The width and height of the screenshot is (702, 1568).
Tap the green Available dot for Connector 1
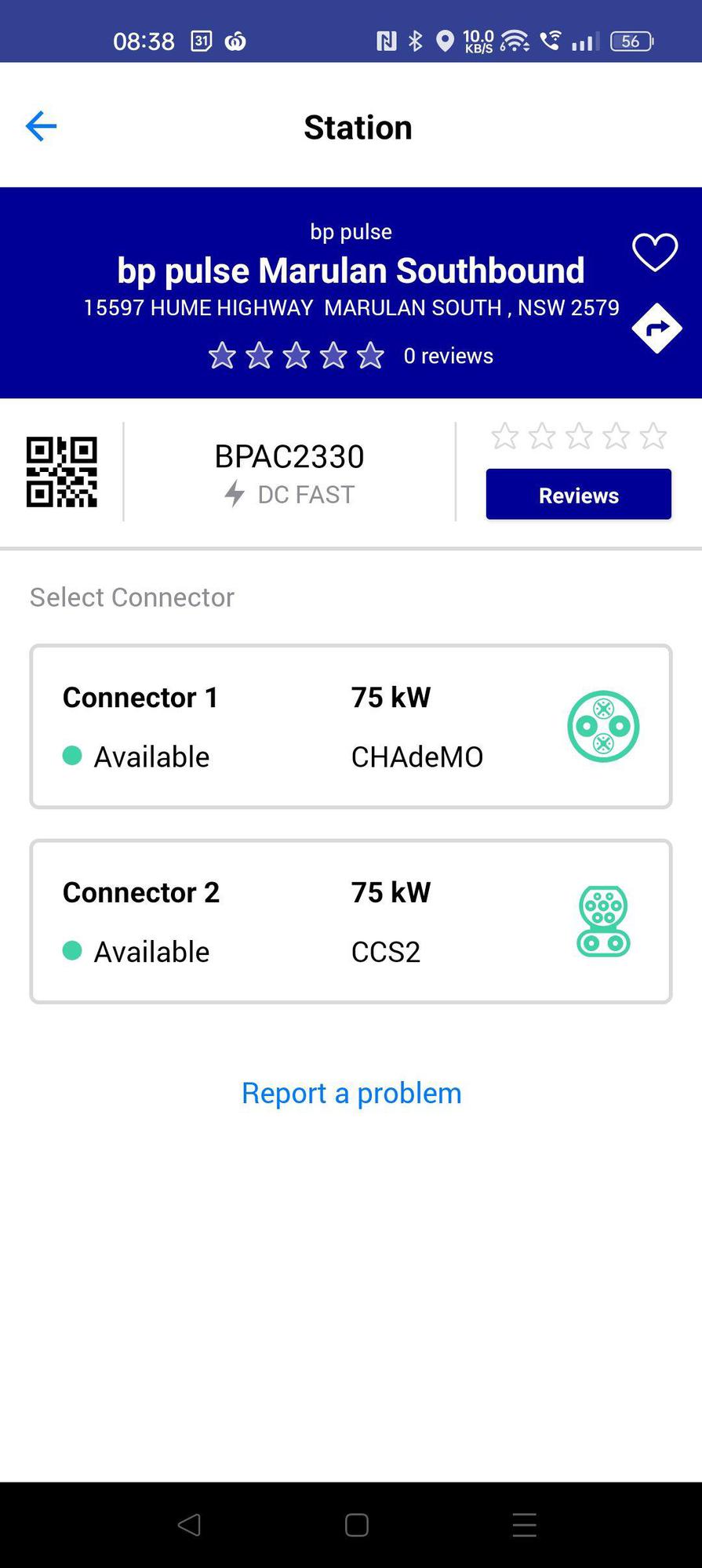72,756
